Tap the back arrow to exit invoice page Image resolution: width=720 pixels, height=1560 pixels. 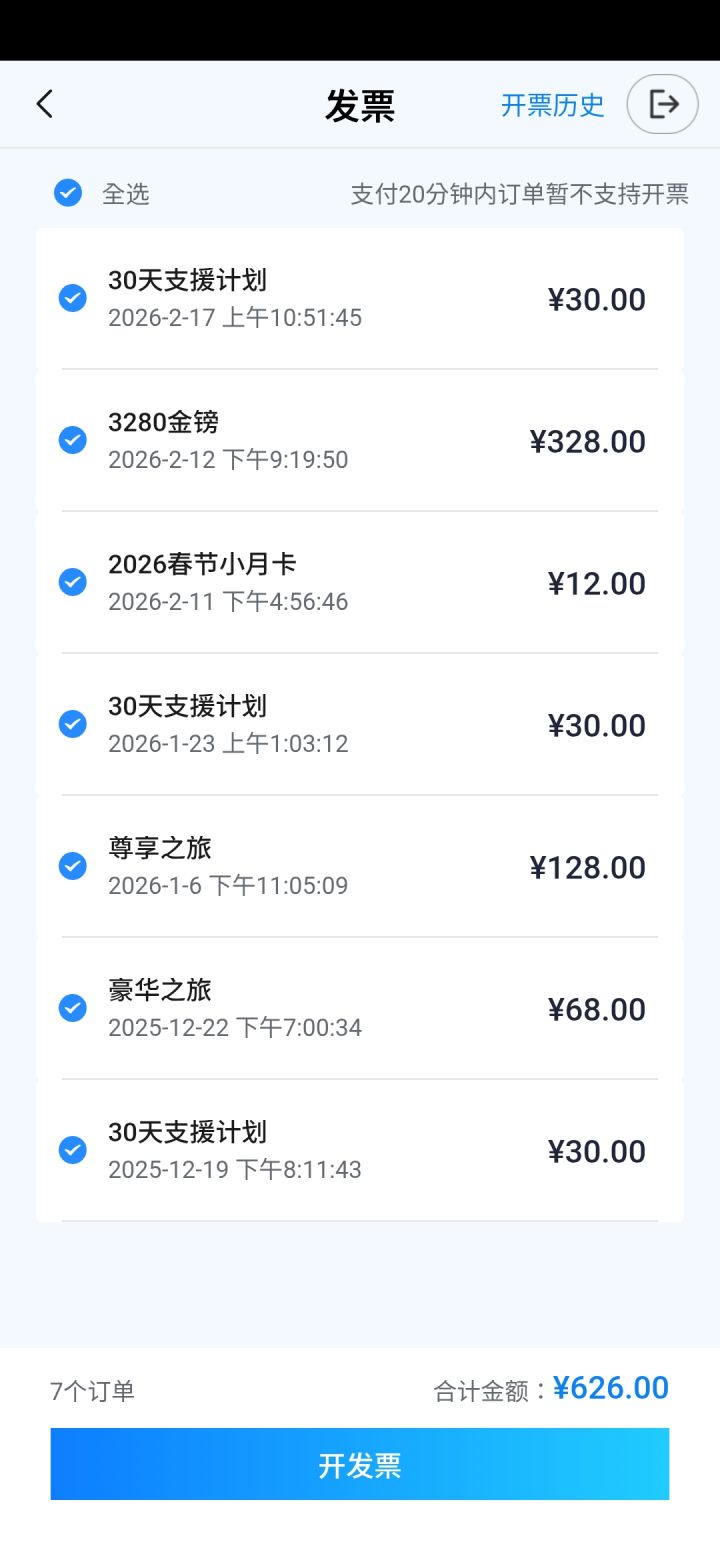tap(44, 103)
